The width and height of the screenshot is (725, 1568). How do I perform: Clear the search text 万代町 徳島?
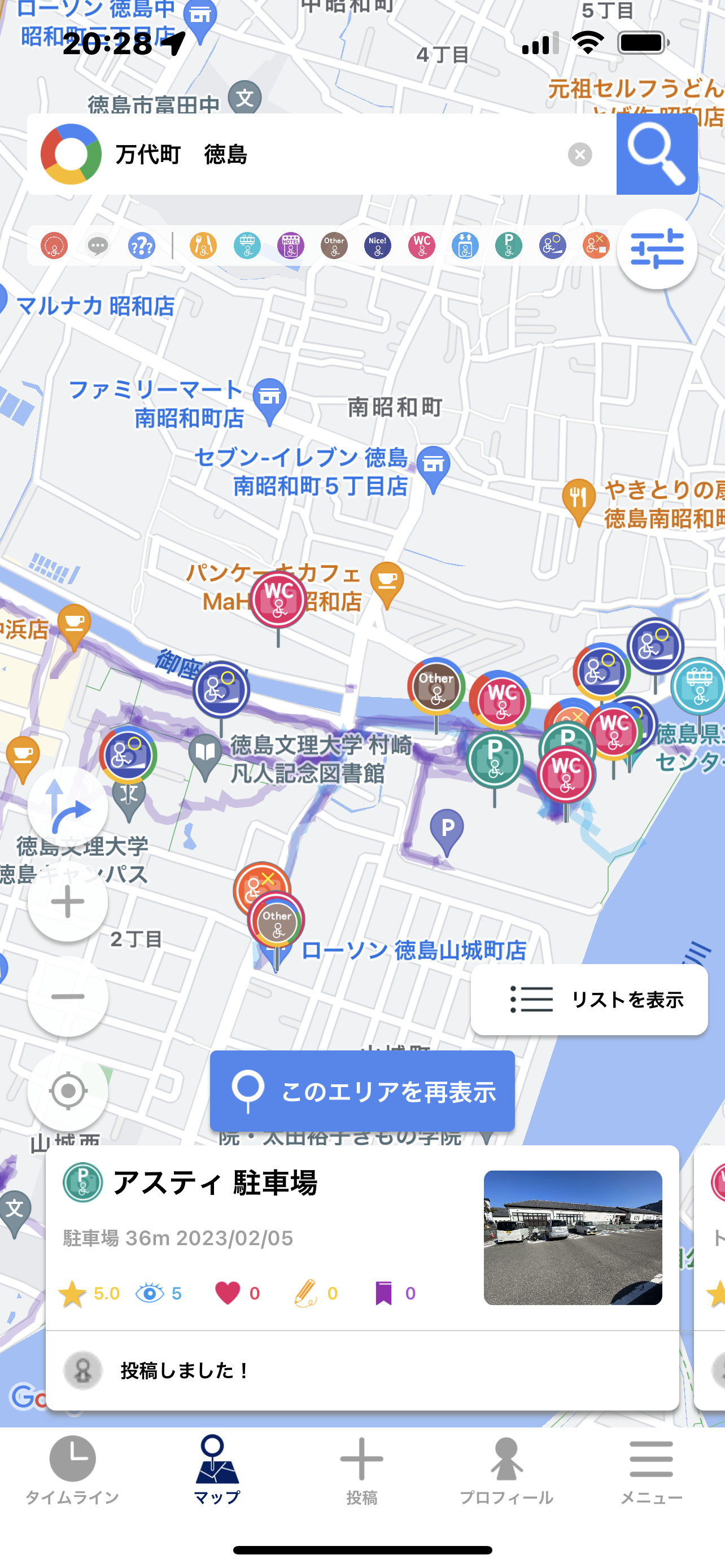[x=579, y=155]
